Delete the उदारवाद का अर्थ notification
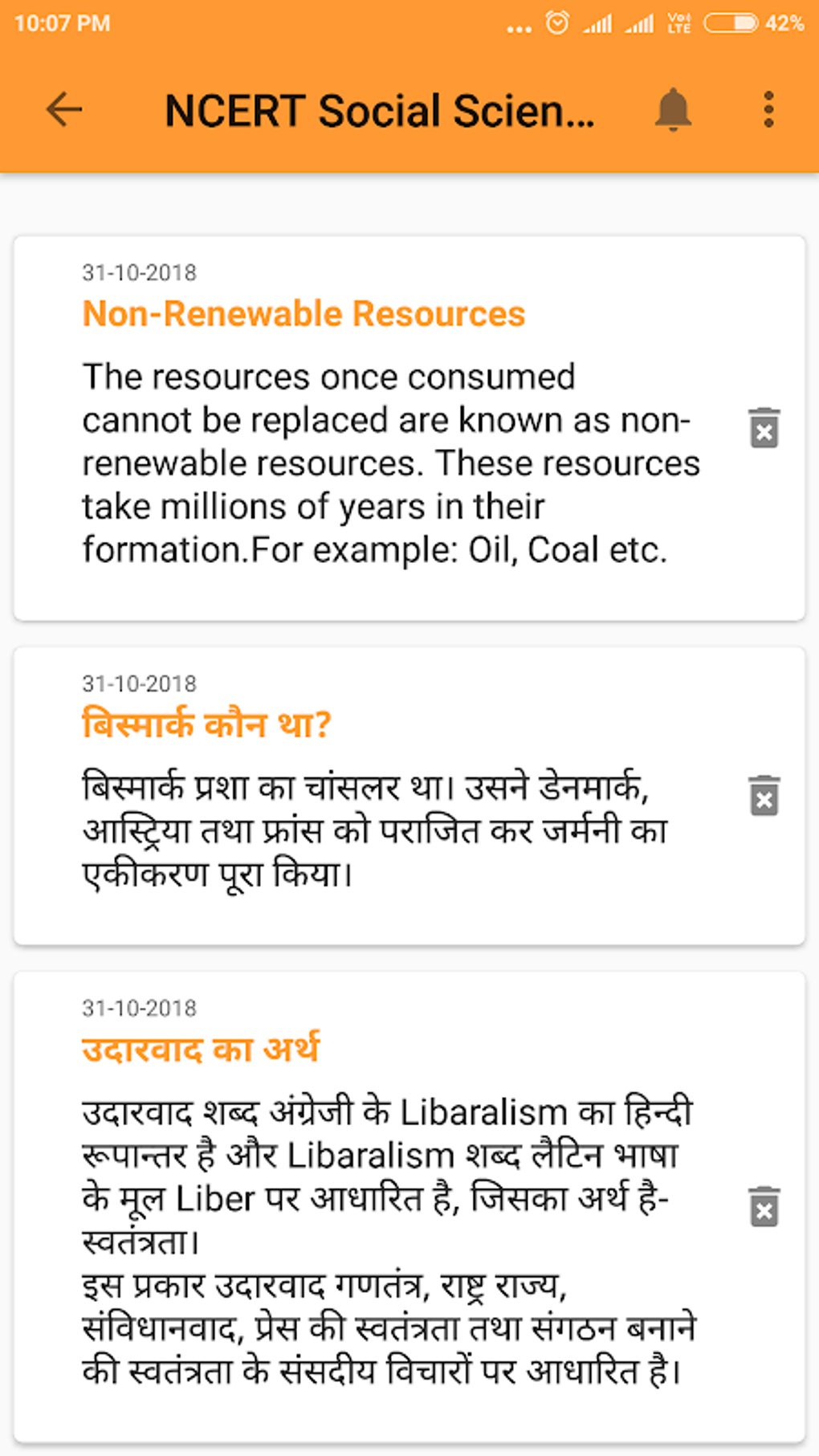The height and width of the screenshot is (1456, 819). [764, 1206]
